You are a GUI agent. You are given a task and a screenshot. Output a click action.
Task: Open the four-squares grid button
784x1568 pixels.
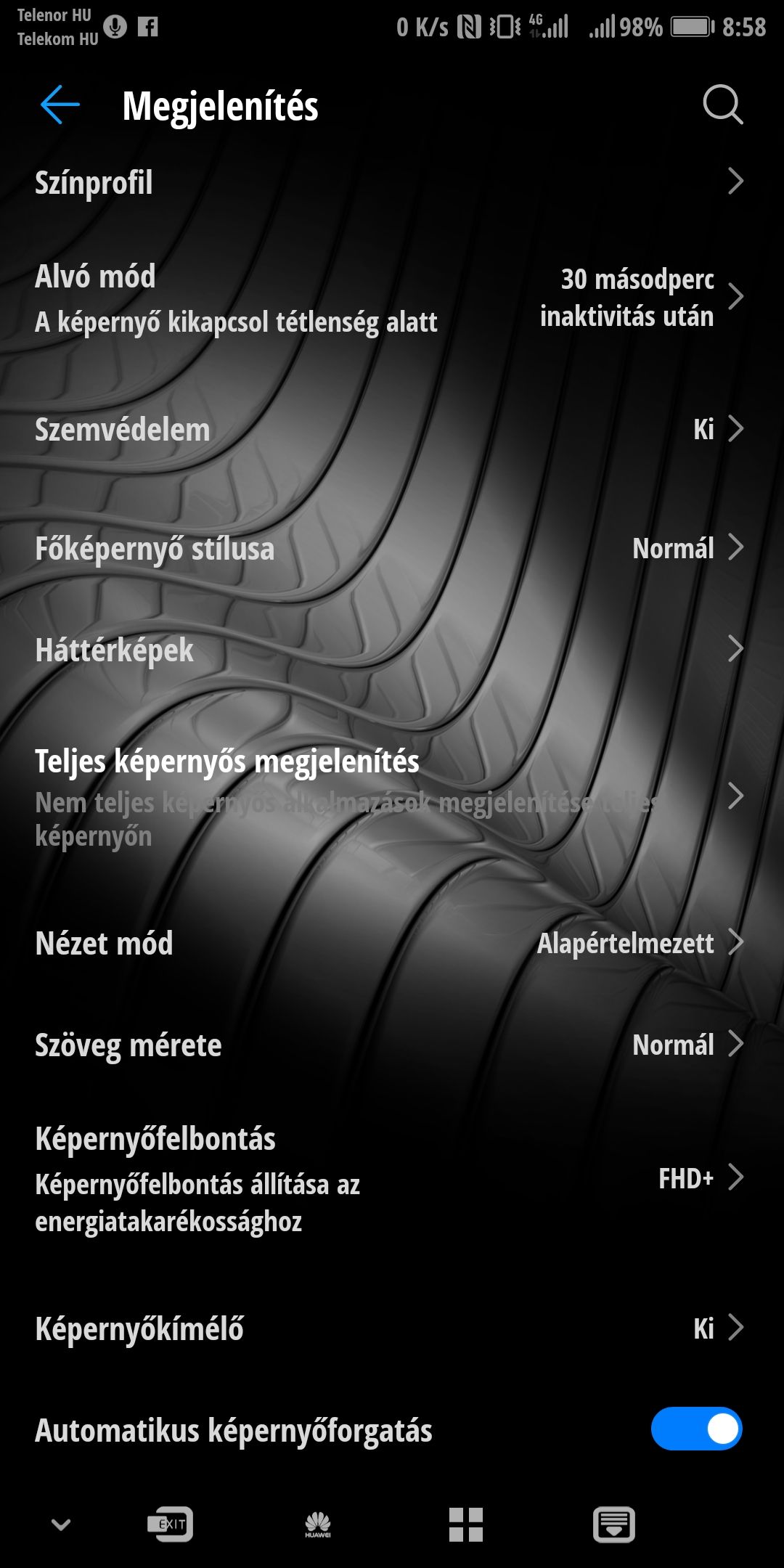[x=466, y=1524]
